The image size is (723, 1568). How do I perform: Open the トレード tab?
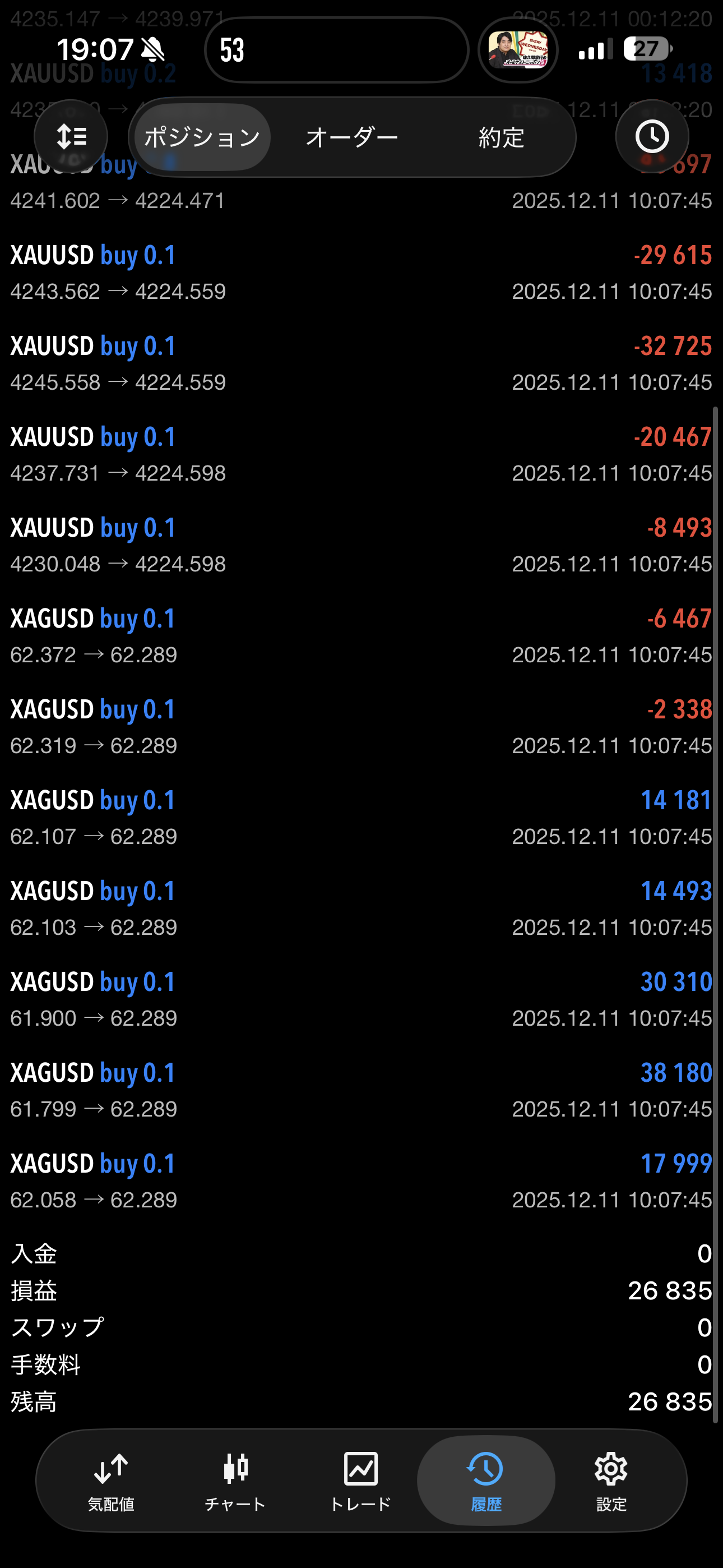pyautogui.click(x=360, y=1481)
